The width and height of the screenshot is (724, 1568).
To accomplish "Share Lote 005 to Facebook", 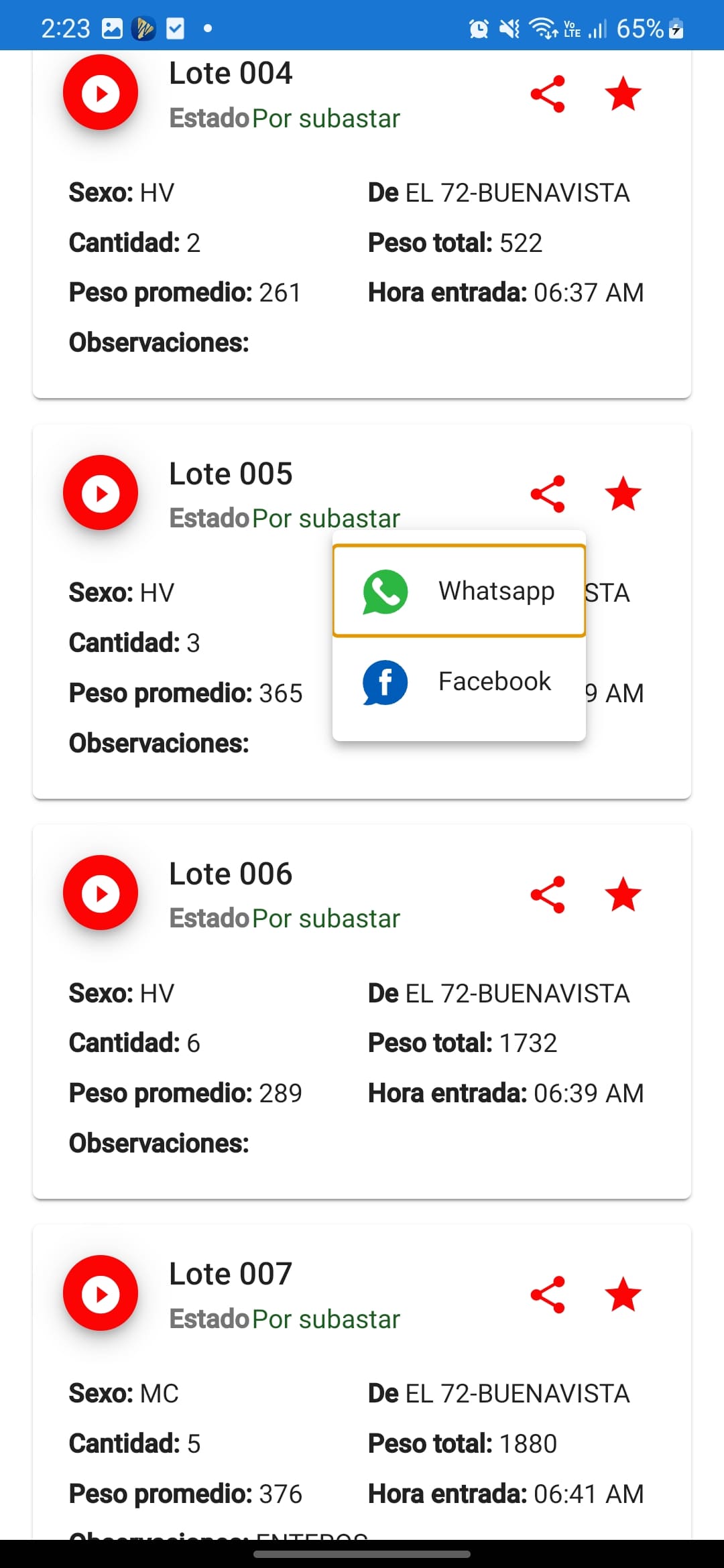I will 458,681.
